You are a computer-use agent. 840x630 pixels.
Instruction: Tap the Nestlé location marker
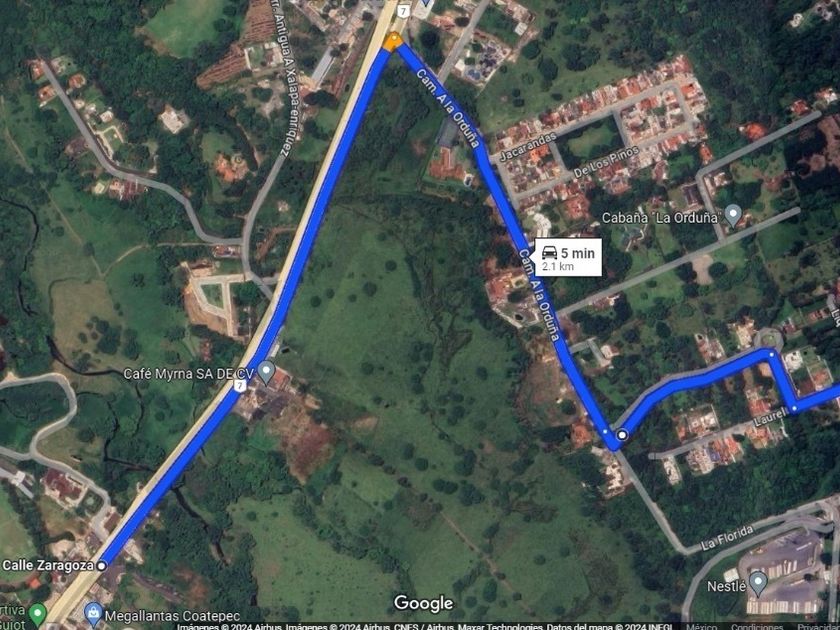[x=758, y=580]
